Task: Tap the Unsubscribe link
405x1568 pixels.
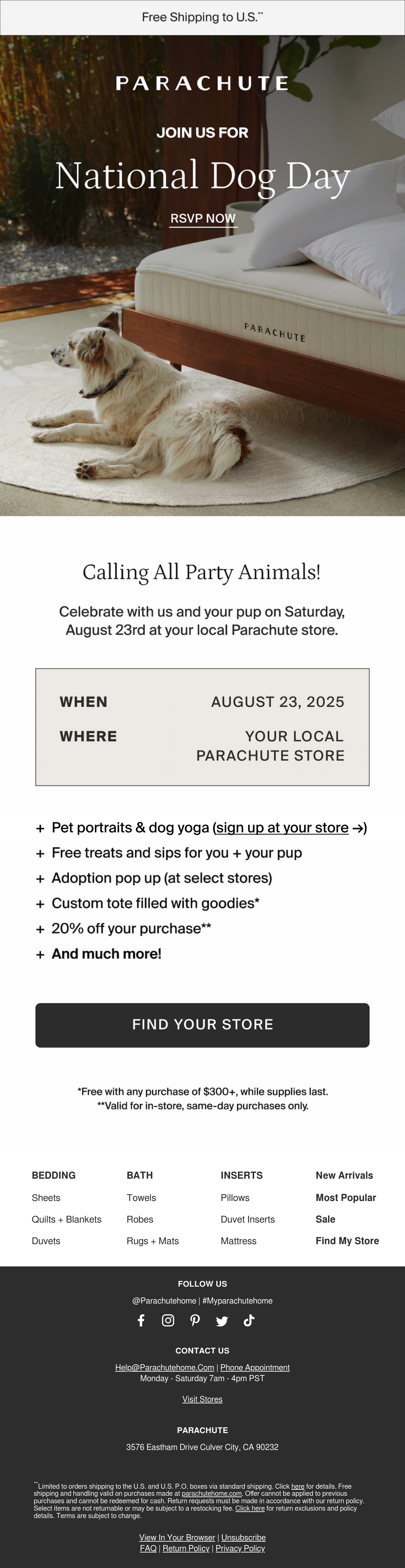Action: tap(243, 1537)
